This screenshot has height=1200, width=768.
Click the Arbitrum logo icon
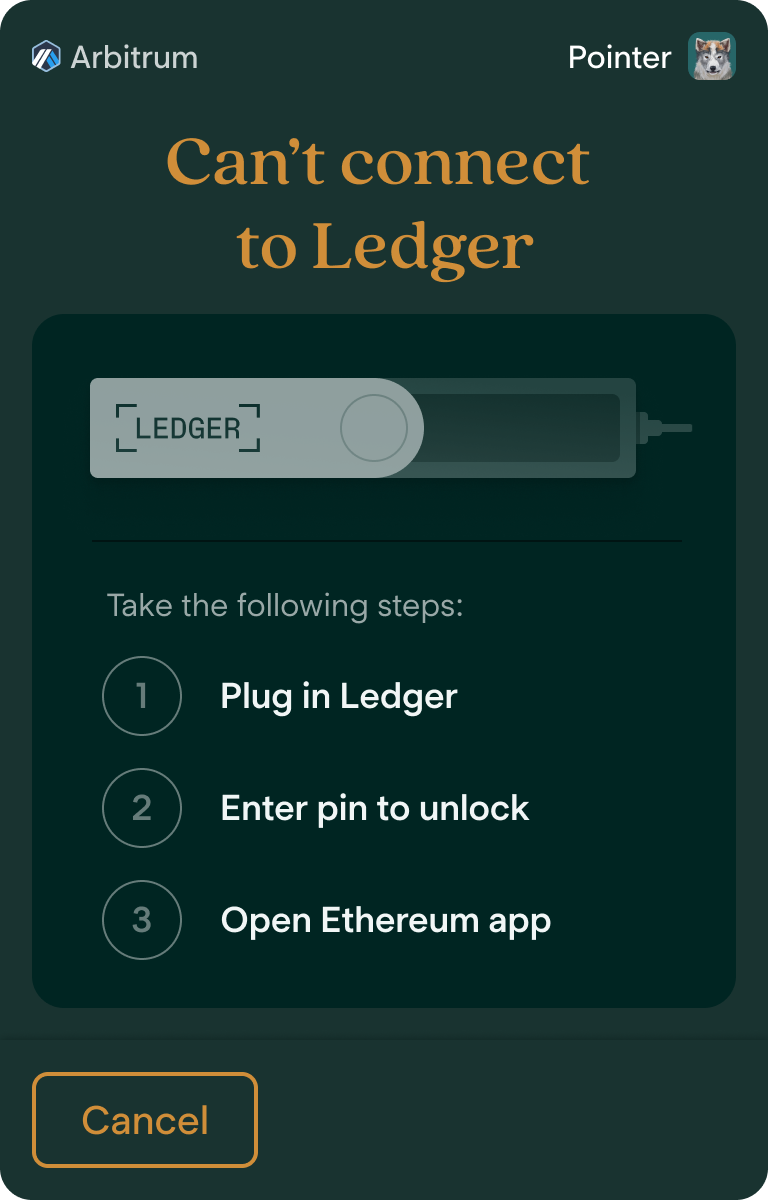44,57
